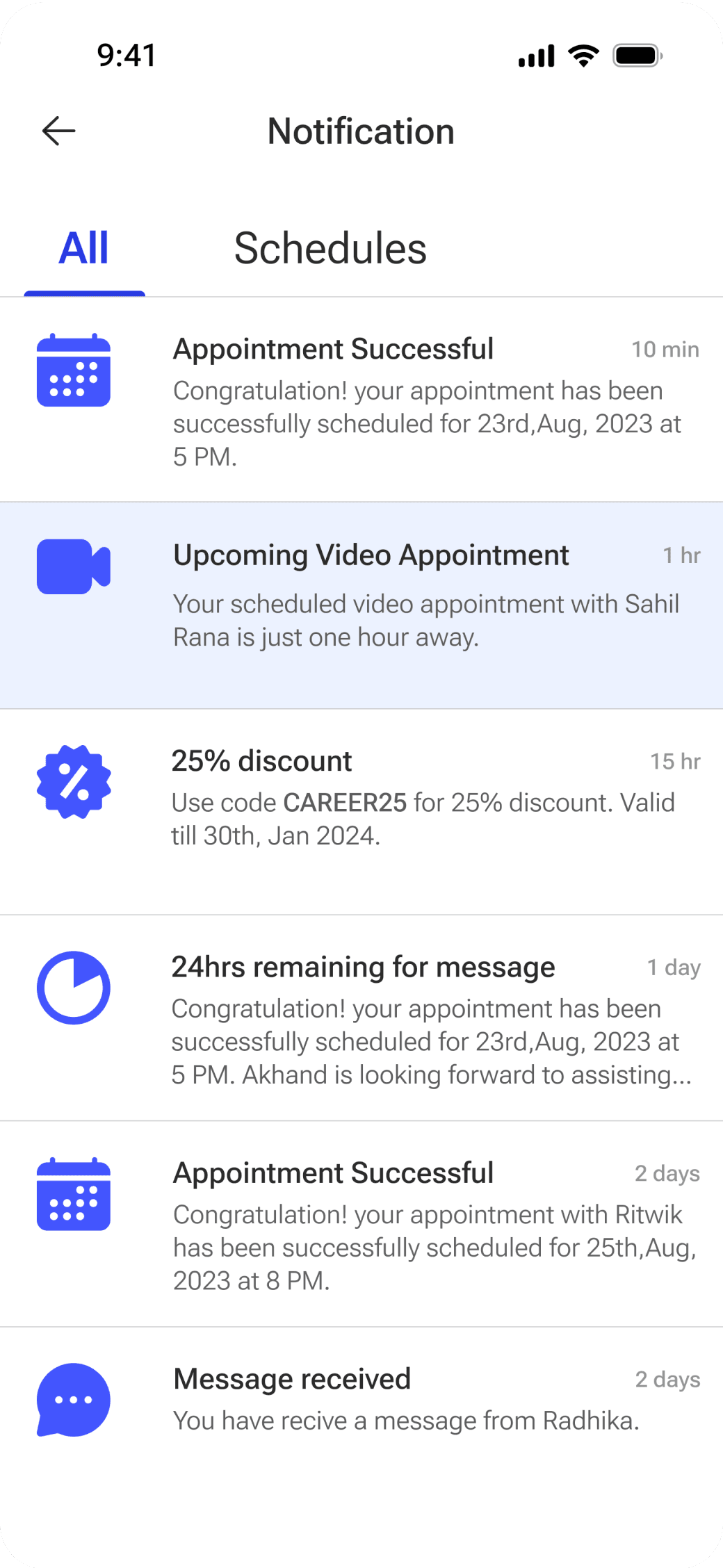Screen dimensions: 723x1568
Task: Switch to the Schedules tab
Action: point(330,248)
